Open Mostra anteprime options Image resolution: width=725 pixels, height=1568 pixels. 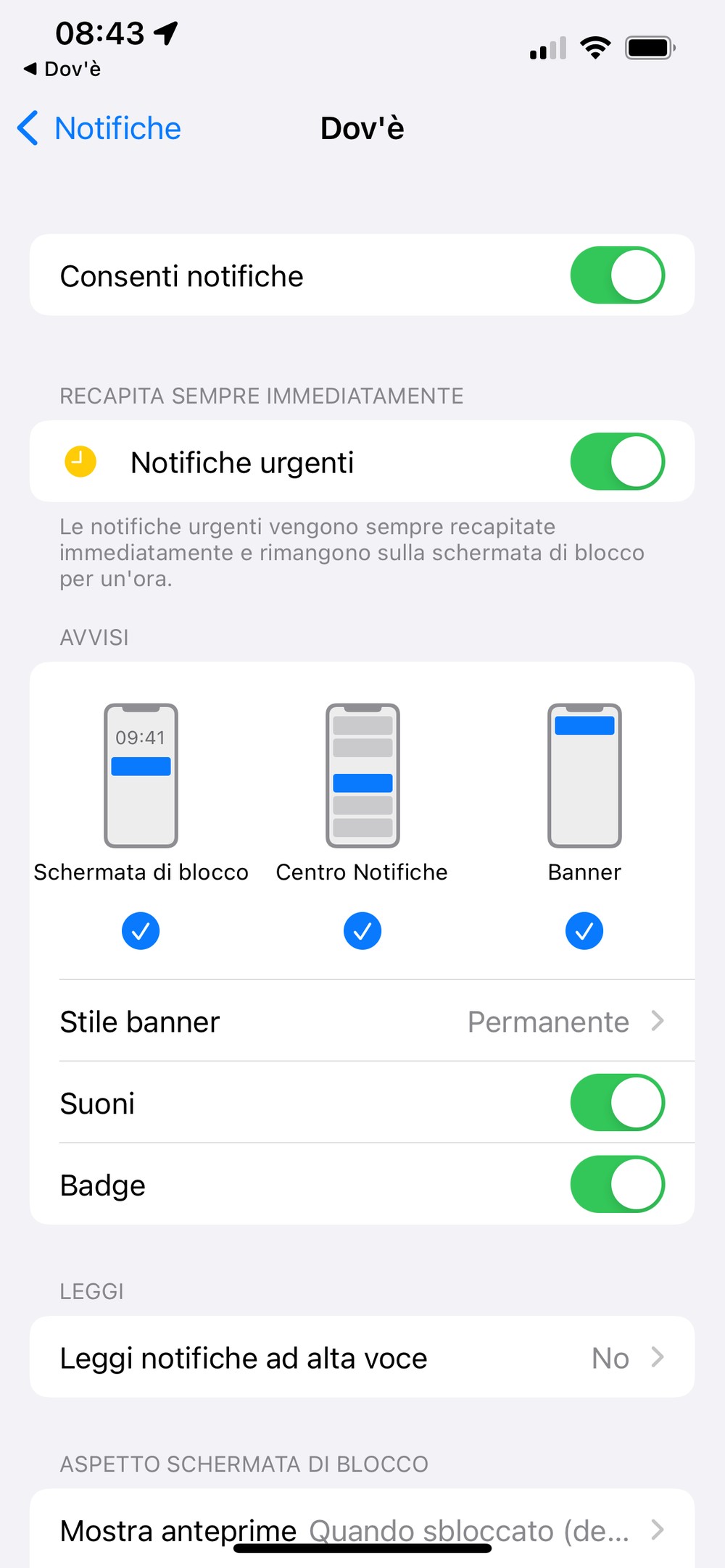(x=362, y=1529)
